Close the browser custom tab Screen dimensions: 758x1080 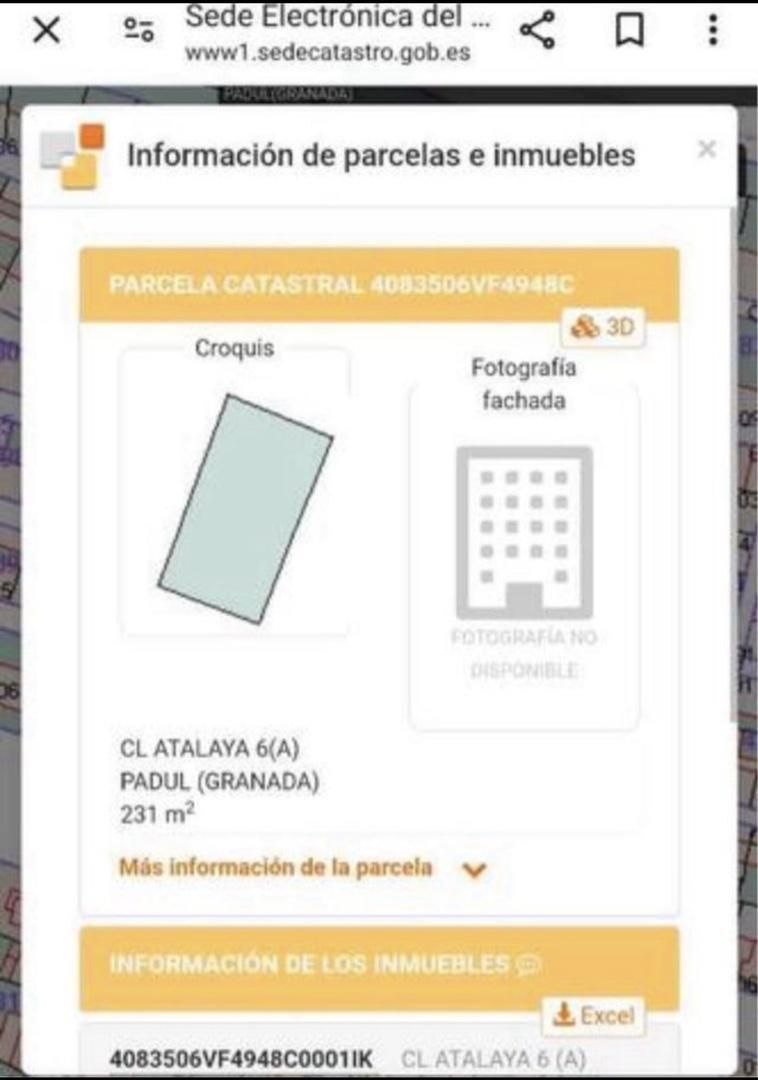pyautogui.click(x=46, y=31)
